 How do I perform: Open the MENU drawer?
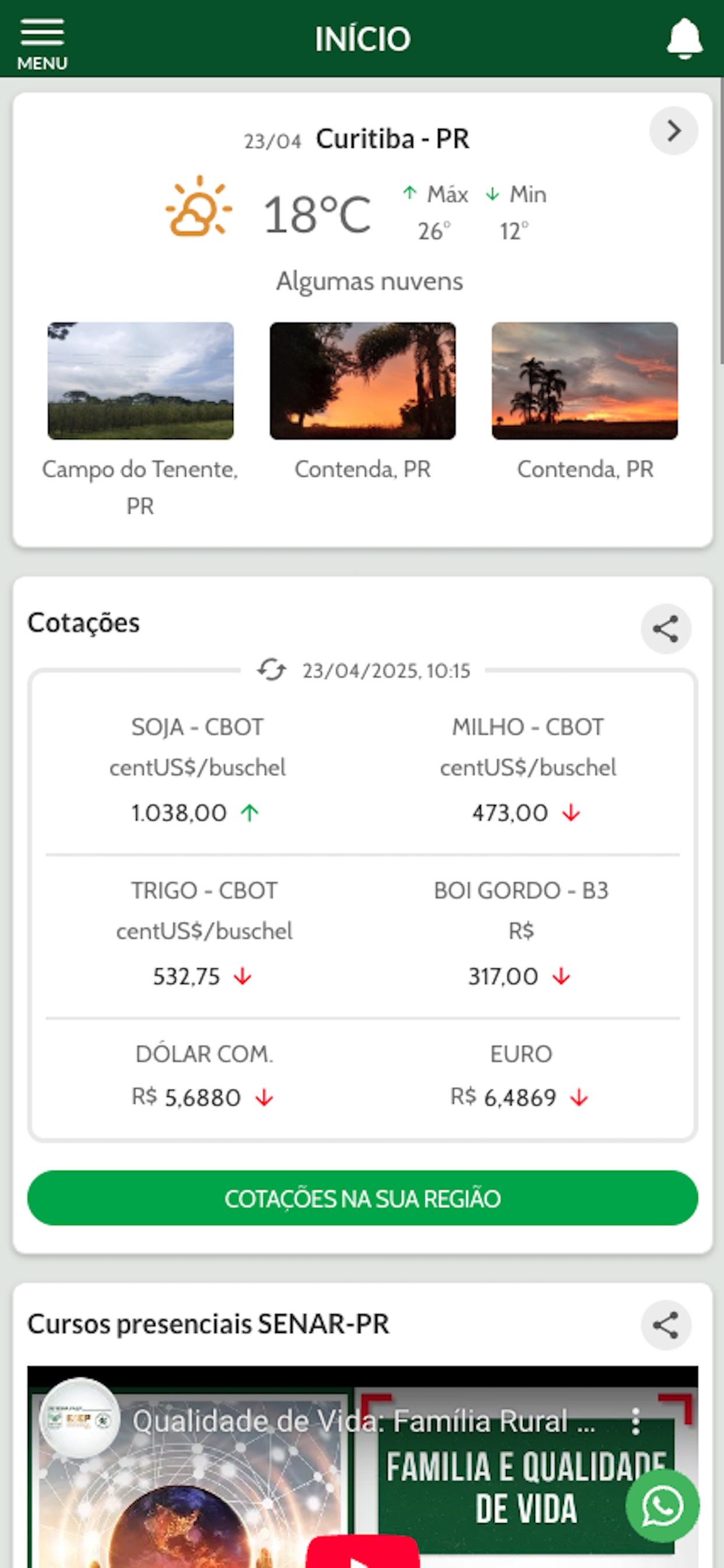tap(42, 44)
